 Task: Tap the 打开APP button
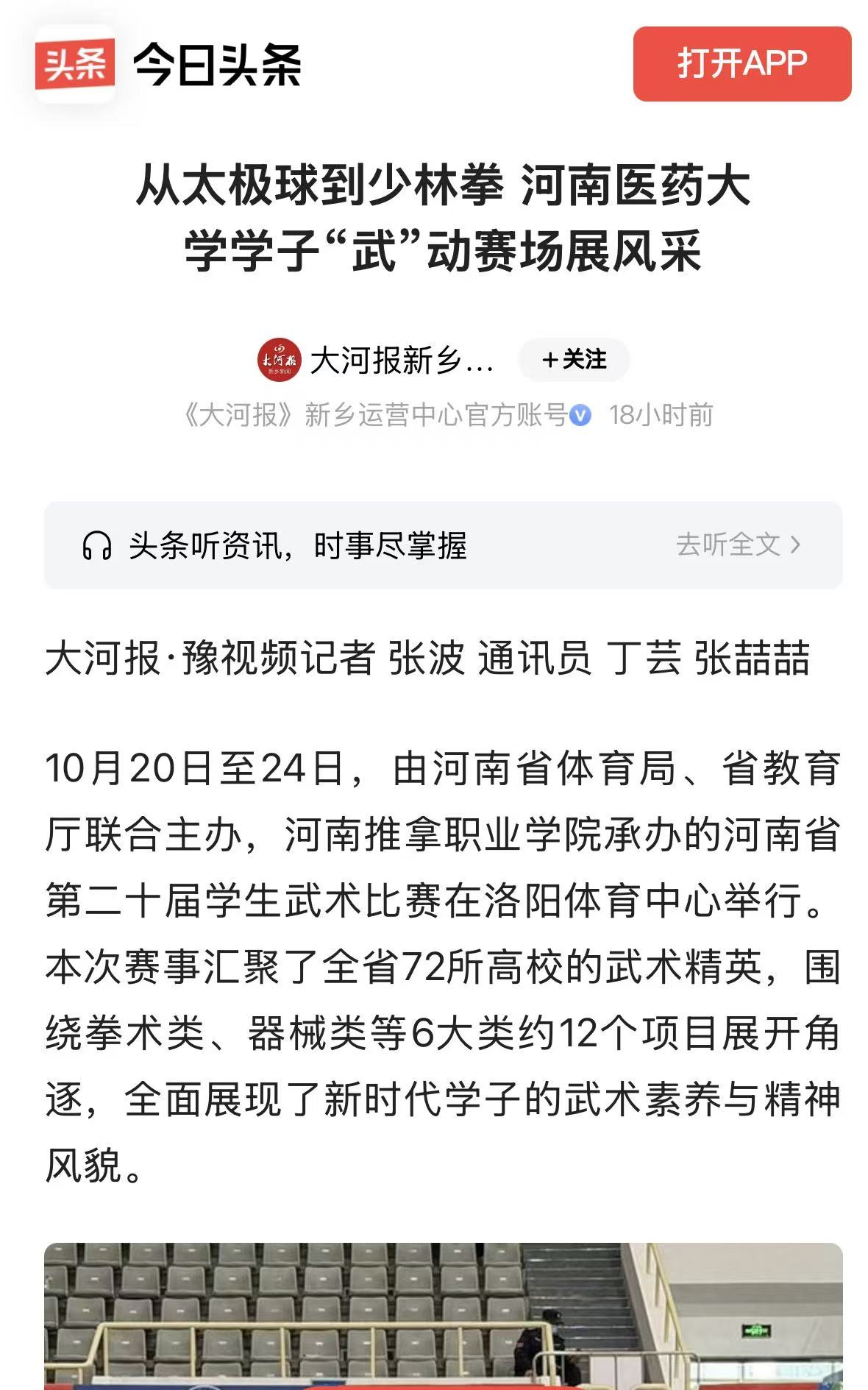pos(741,64)
